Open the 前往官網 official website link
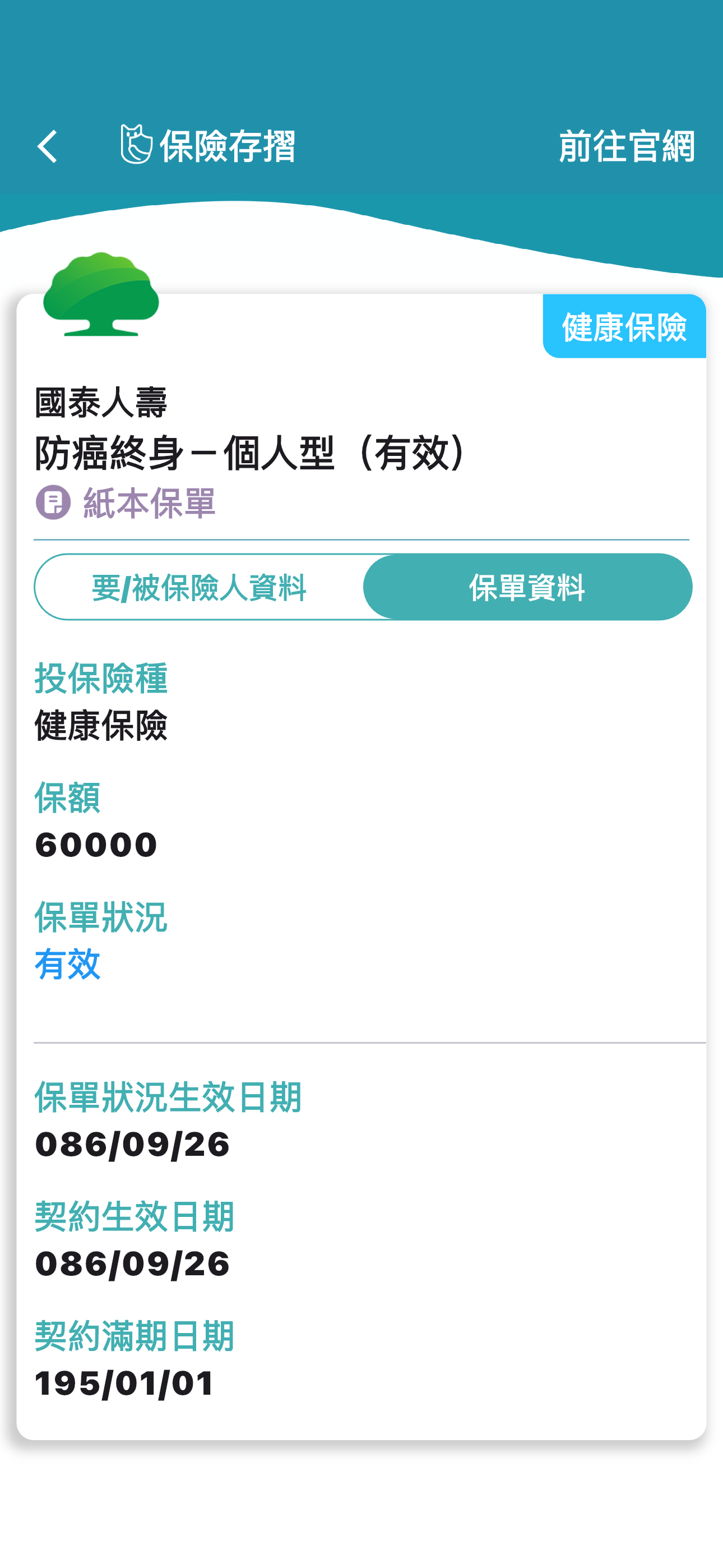Image resolution: width=723 pixels, height=1568 pixels. click(626, 146)
